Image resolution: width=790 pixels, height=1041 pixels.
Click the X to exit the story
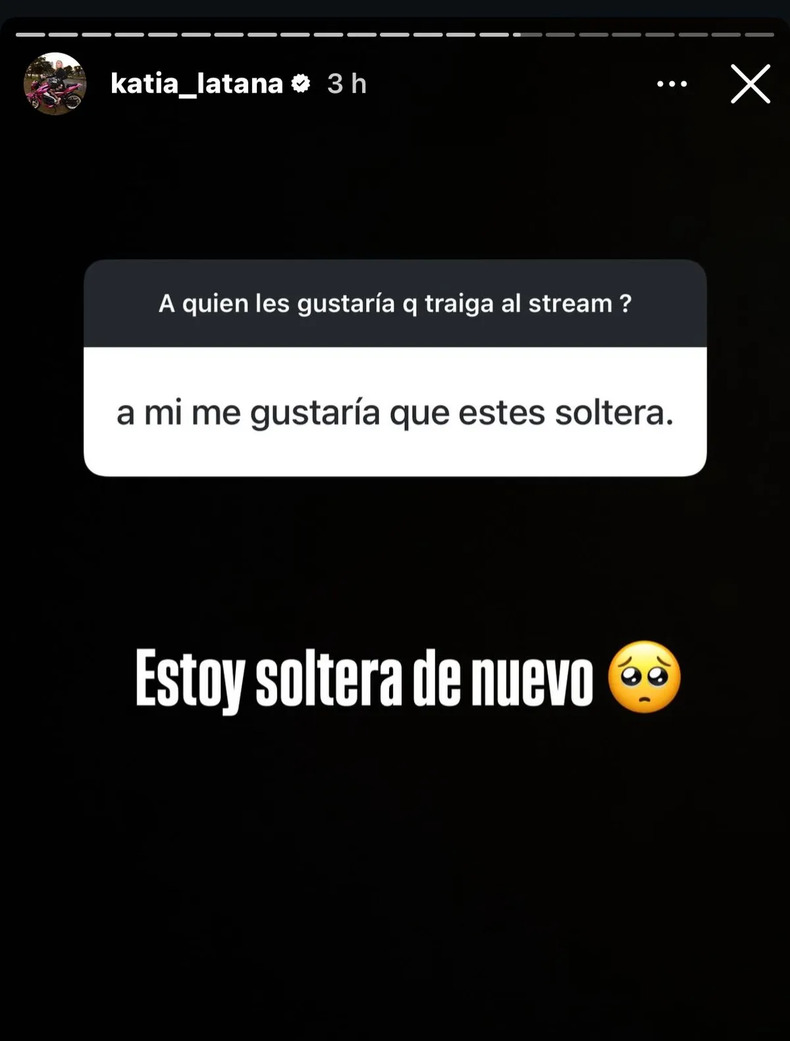[750, 84]
